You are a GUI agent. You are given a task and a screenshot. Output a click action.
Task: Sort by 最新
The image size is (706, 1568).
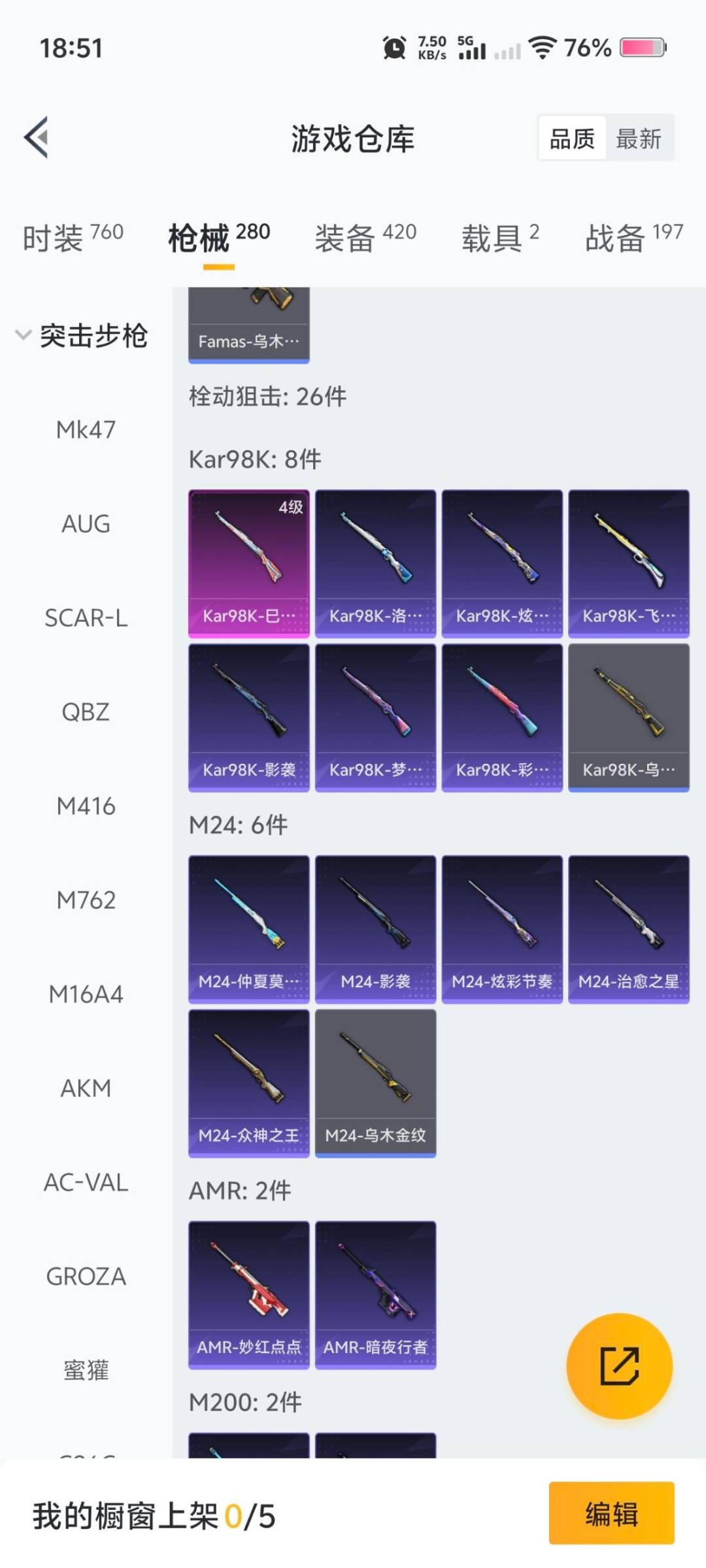click(x=639, y=139)
